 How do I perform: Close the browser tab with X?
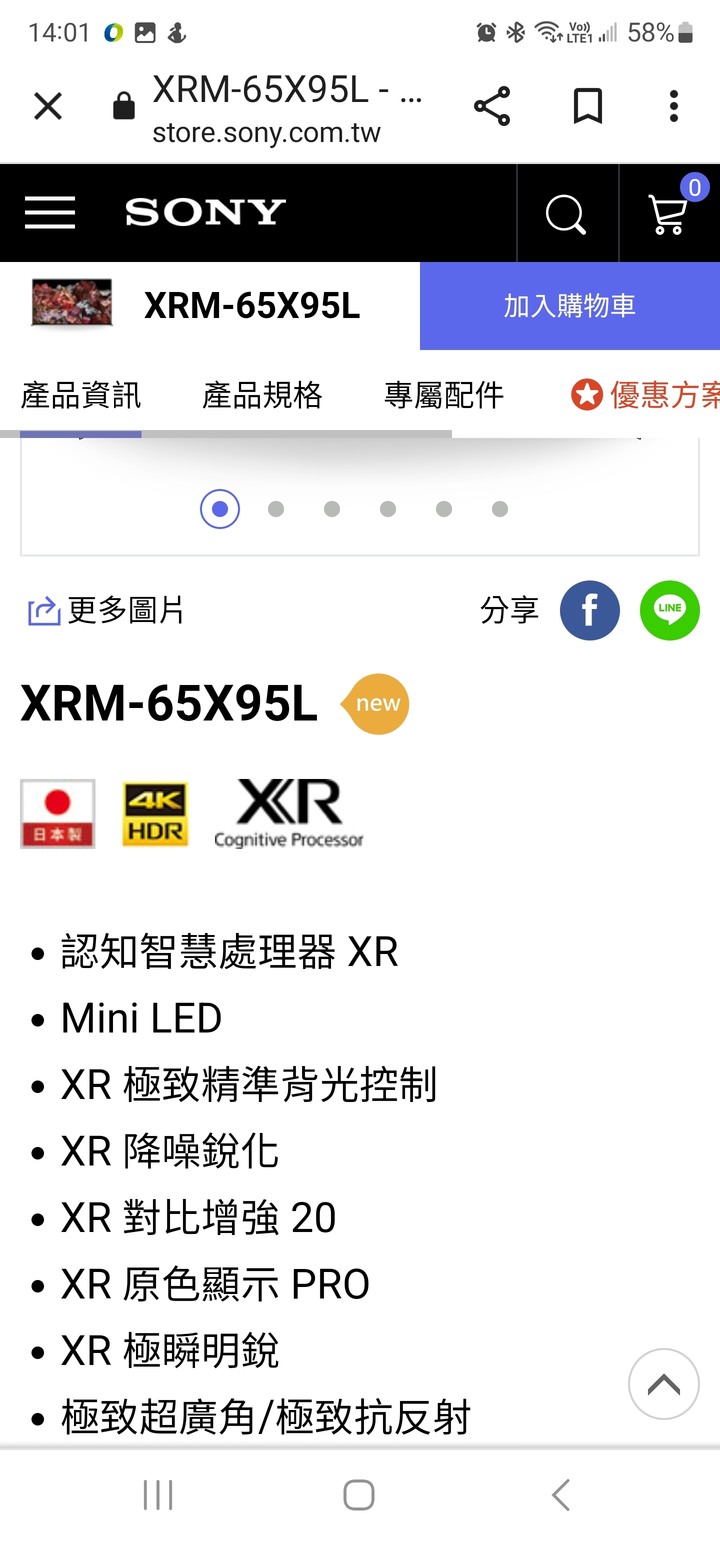click(x=48, y=106)
